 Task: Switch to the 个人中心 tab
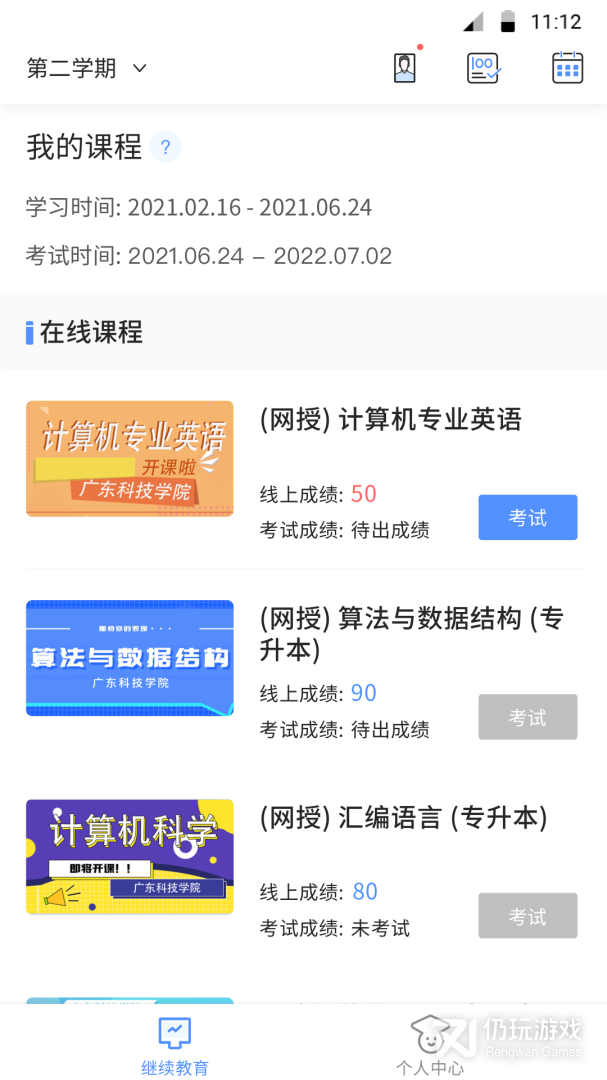(430, 1045)
